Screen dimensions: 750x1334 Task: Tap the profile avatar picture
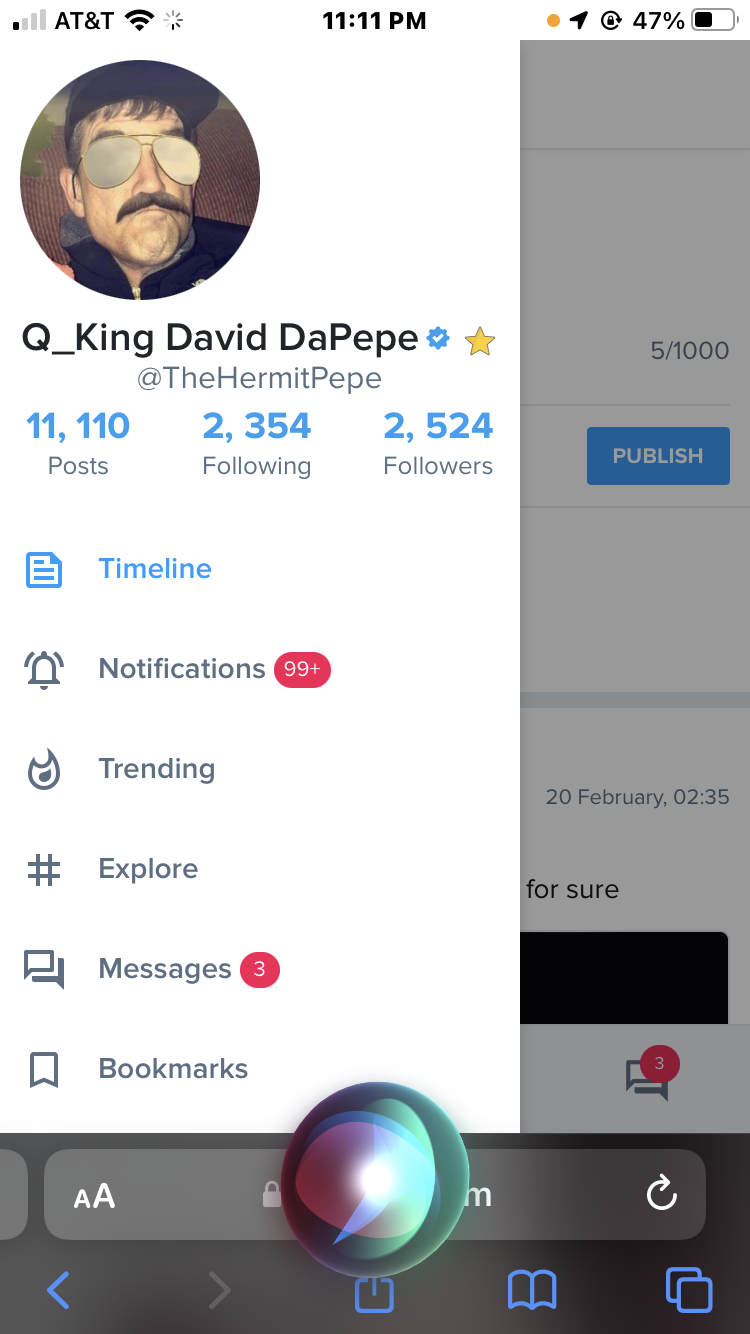coord(140,180)
